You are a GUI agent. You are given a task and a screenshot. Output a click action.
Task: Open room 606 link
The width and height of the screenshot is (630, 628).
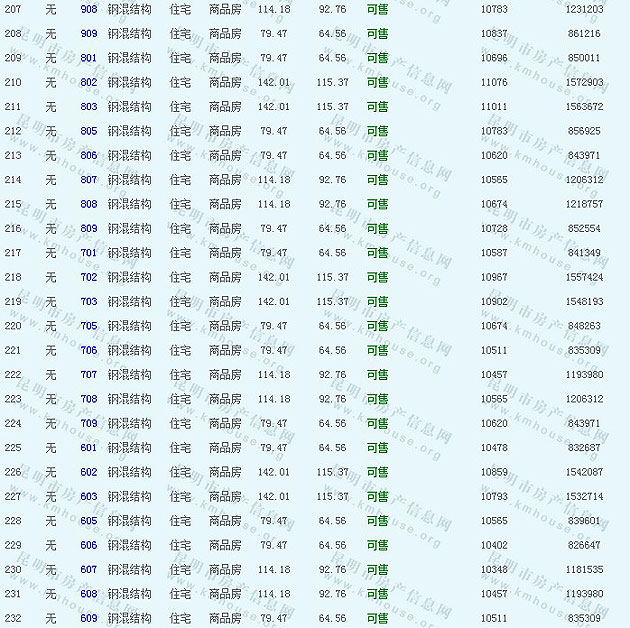89,545
